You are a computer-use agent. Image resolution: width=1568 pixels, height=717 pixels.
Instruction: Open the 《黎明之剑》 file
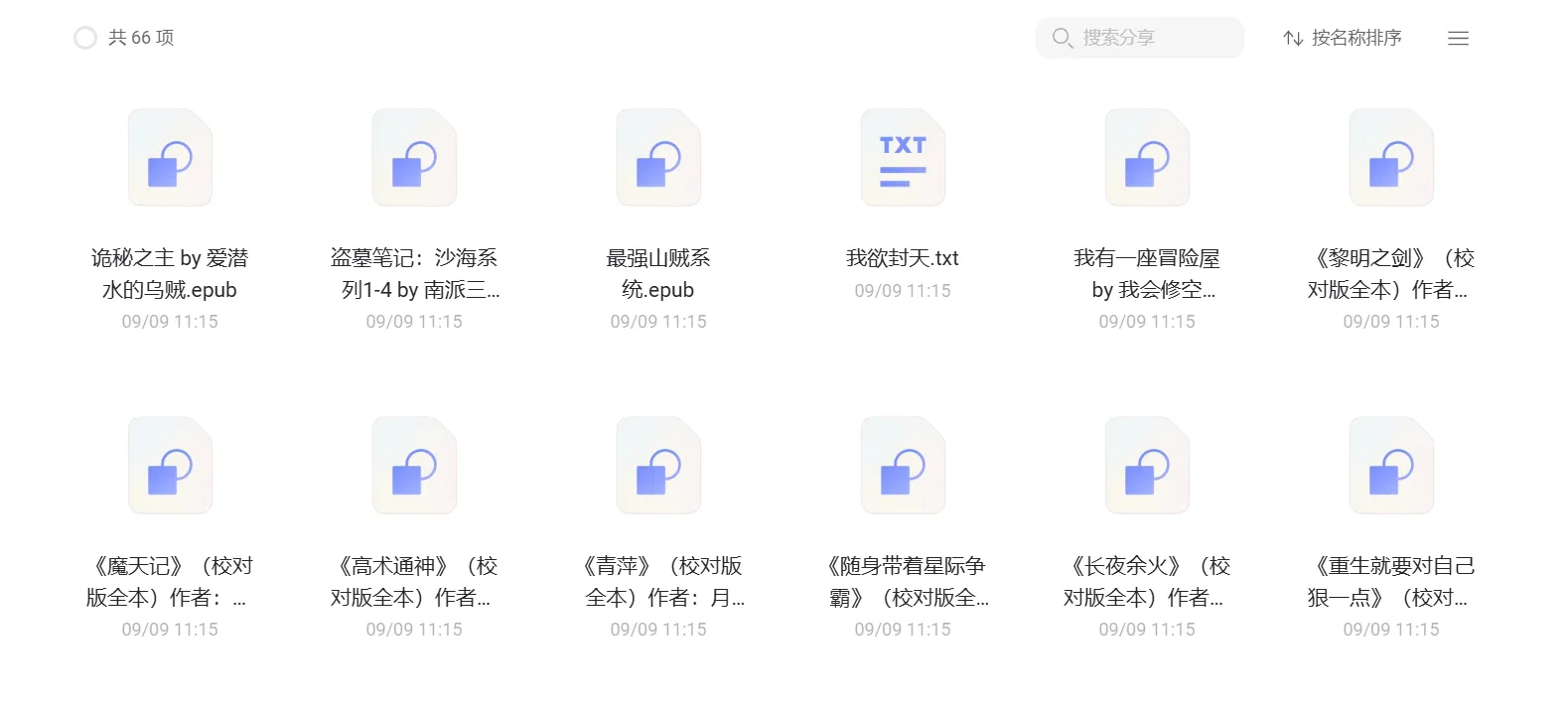(1391, 158)
